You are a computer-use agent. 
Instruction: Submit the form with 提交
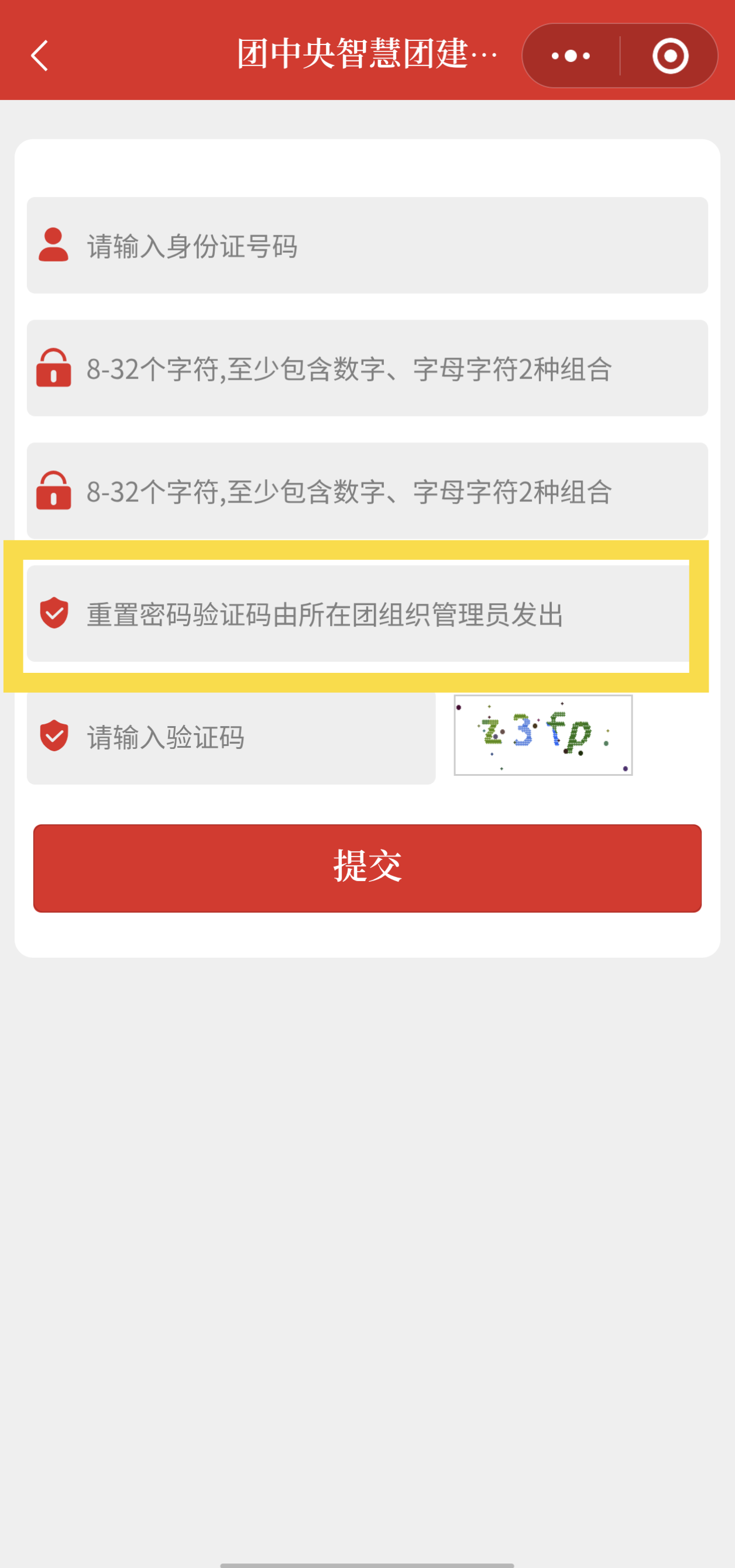click(367, 868)
